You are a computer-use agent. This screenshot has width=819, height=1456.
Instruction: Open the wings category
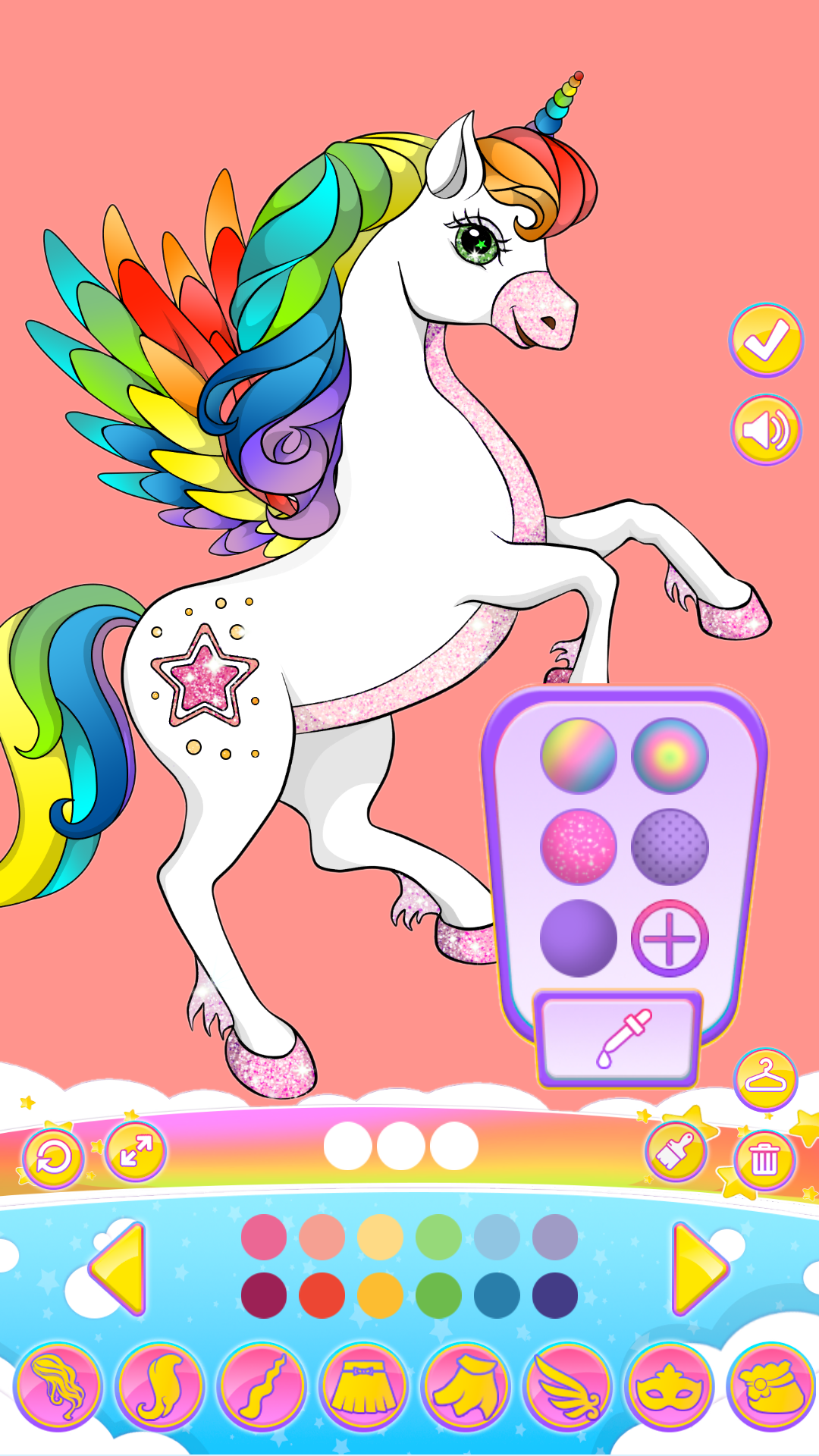coord(568,1387)
